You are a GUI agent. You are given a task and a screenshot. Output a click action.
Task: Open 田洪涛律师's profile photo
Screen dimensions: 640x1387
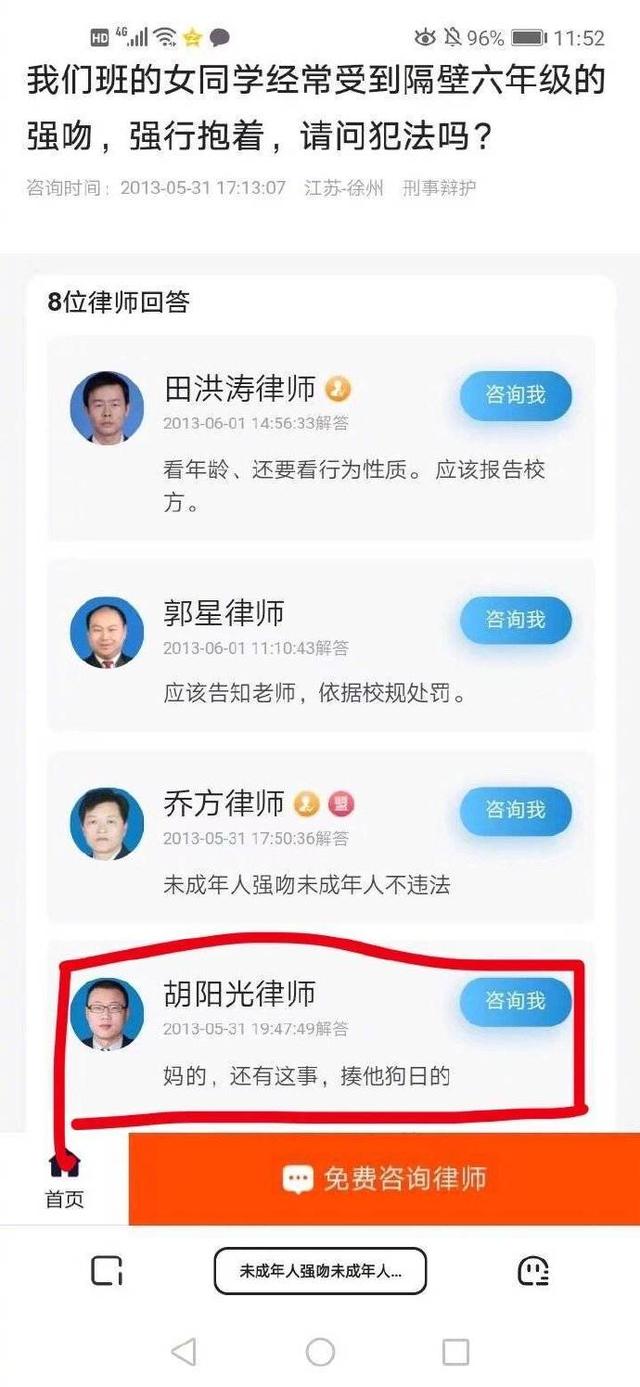107,408
